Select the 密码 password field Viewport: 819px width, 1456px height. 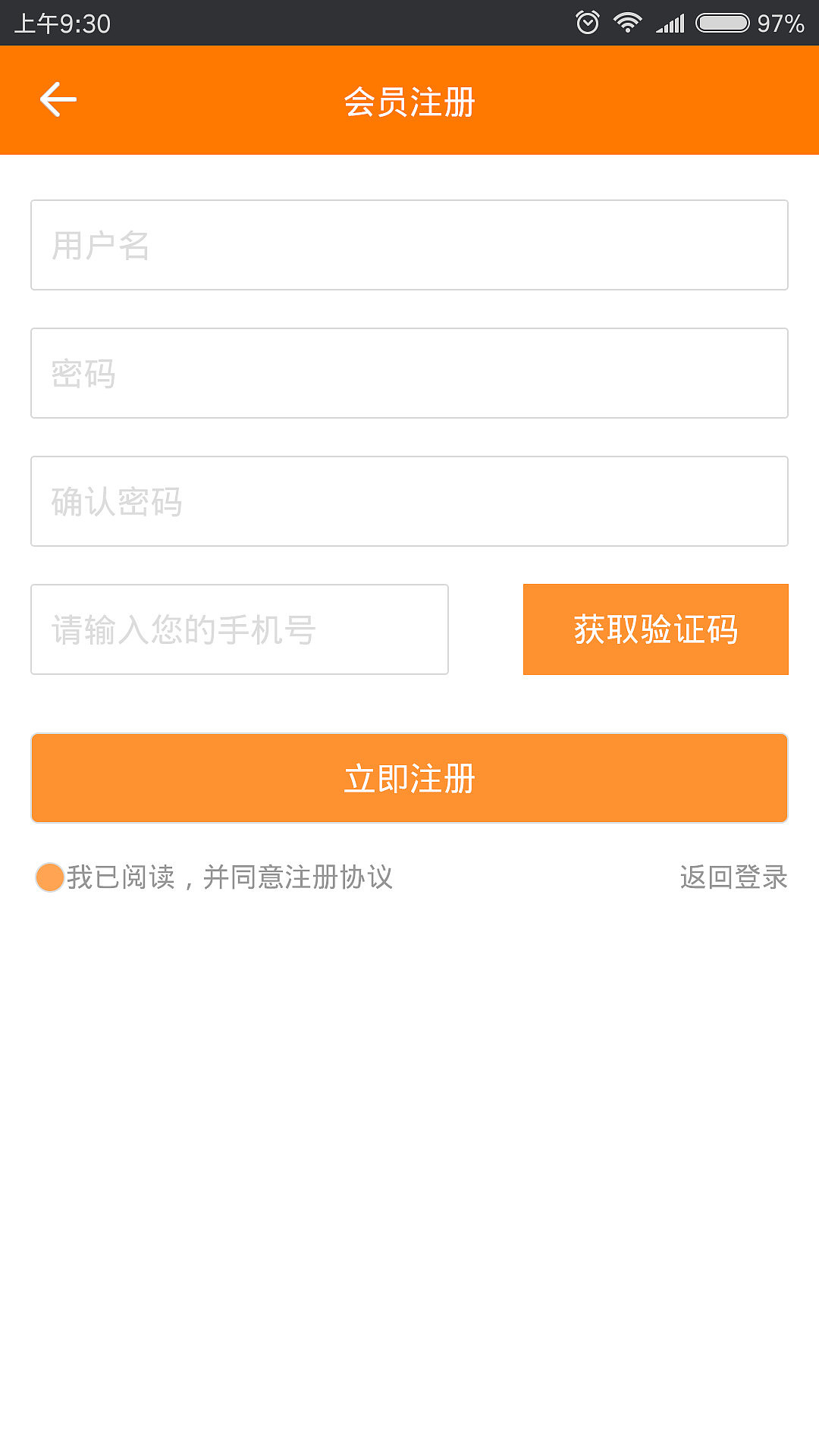(x=409, y=372)
